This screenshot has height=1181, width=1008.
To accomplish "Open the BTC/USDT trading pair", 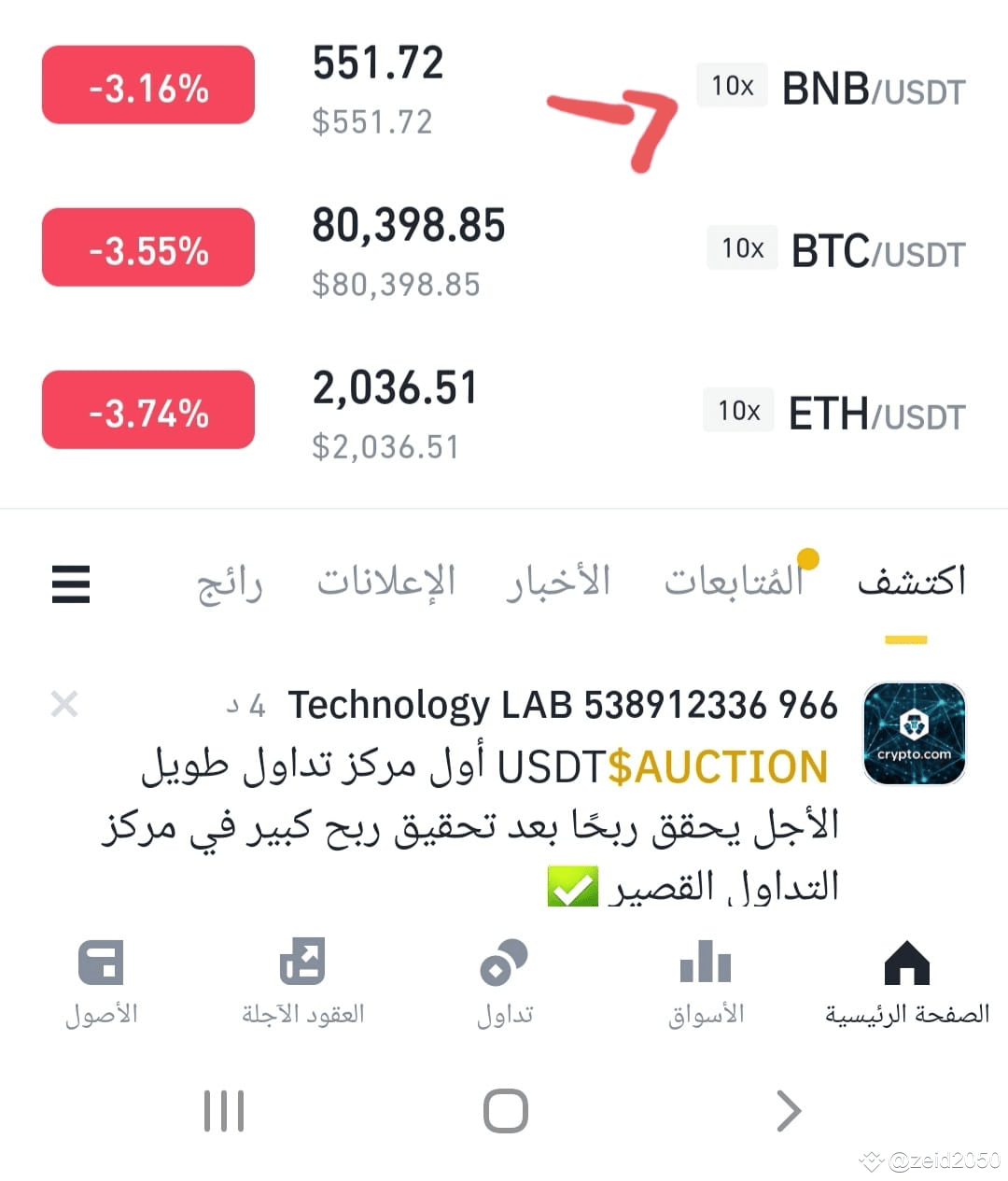I will click(x=876, y=251).
